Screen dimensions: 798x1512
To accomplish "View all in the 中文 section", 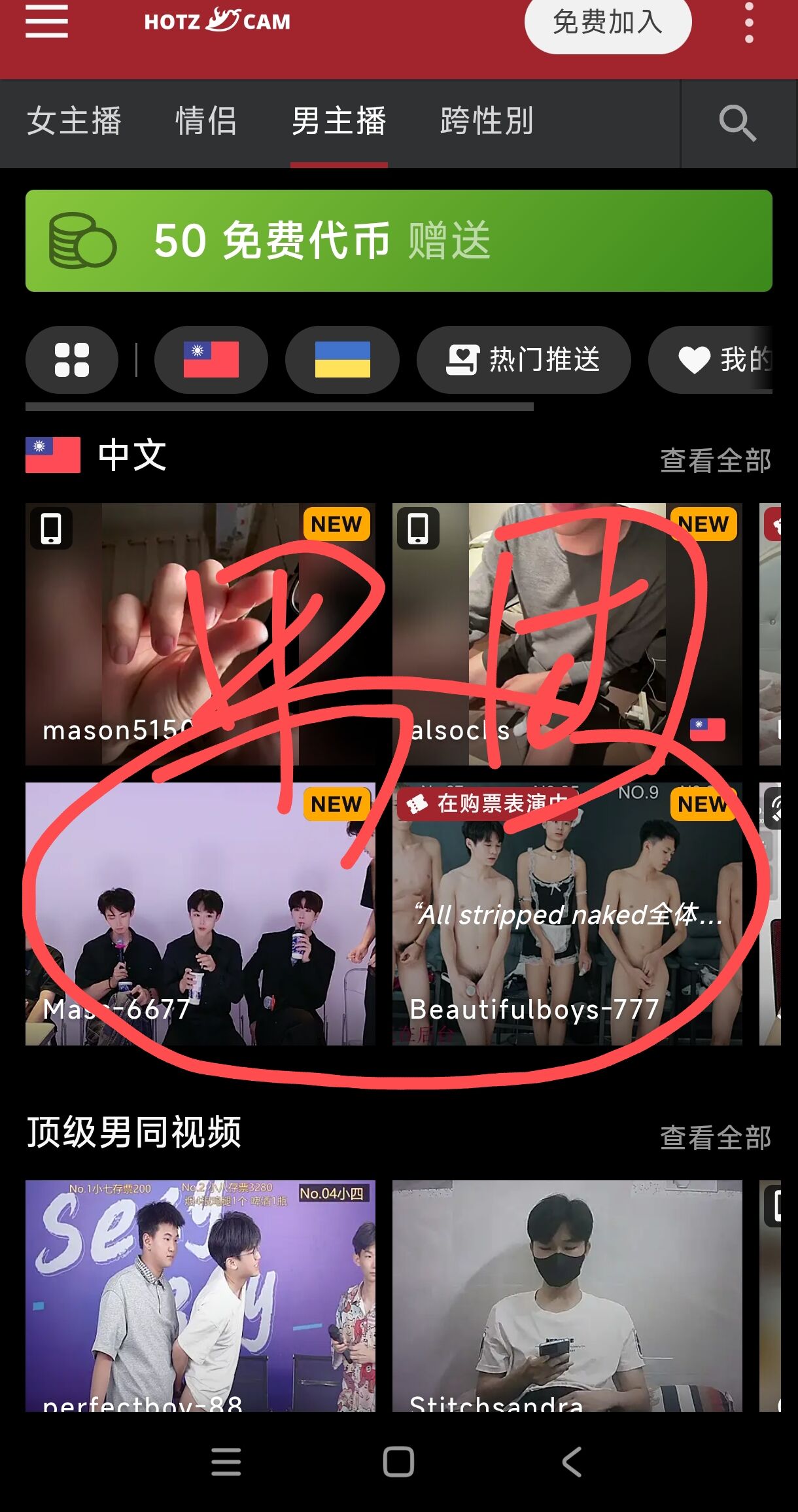I will point(716,461).
